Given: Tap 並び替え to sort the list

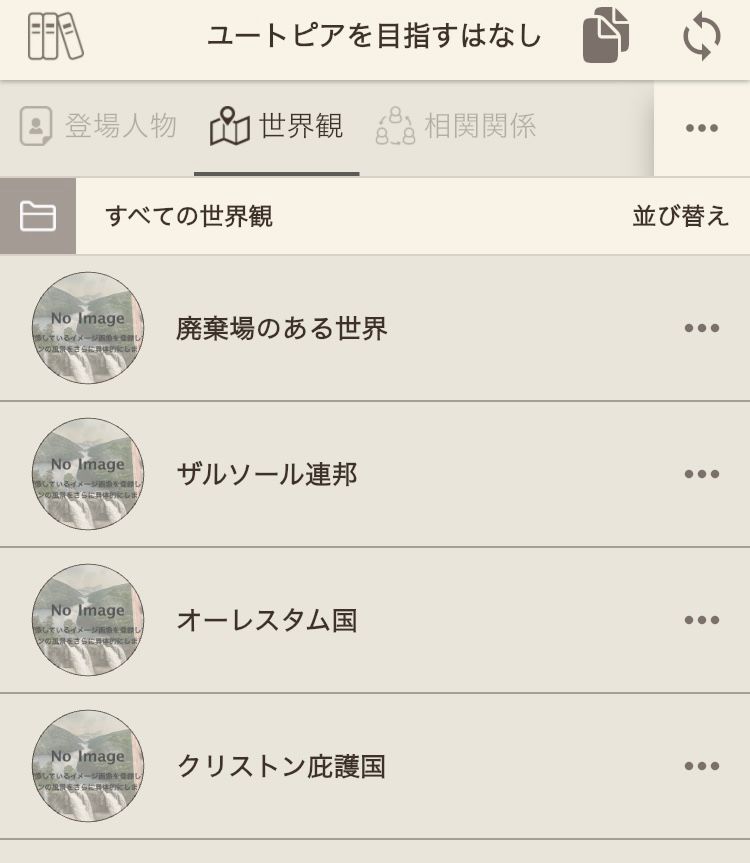Looking at the screenshot, I should click(680, 216).
